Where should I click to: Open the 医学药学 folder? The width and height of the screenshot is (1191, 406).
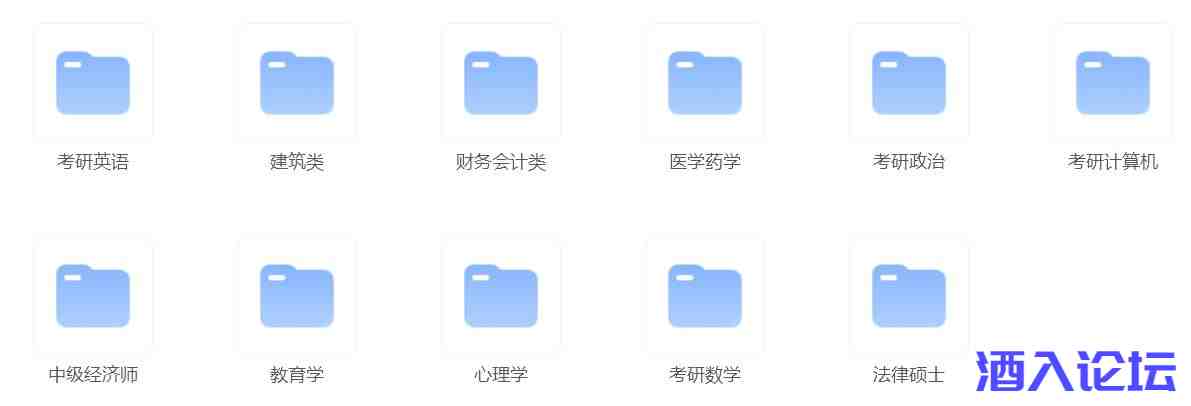pos(705,83)
